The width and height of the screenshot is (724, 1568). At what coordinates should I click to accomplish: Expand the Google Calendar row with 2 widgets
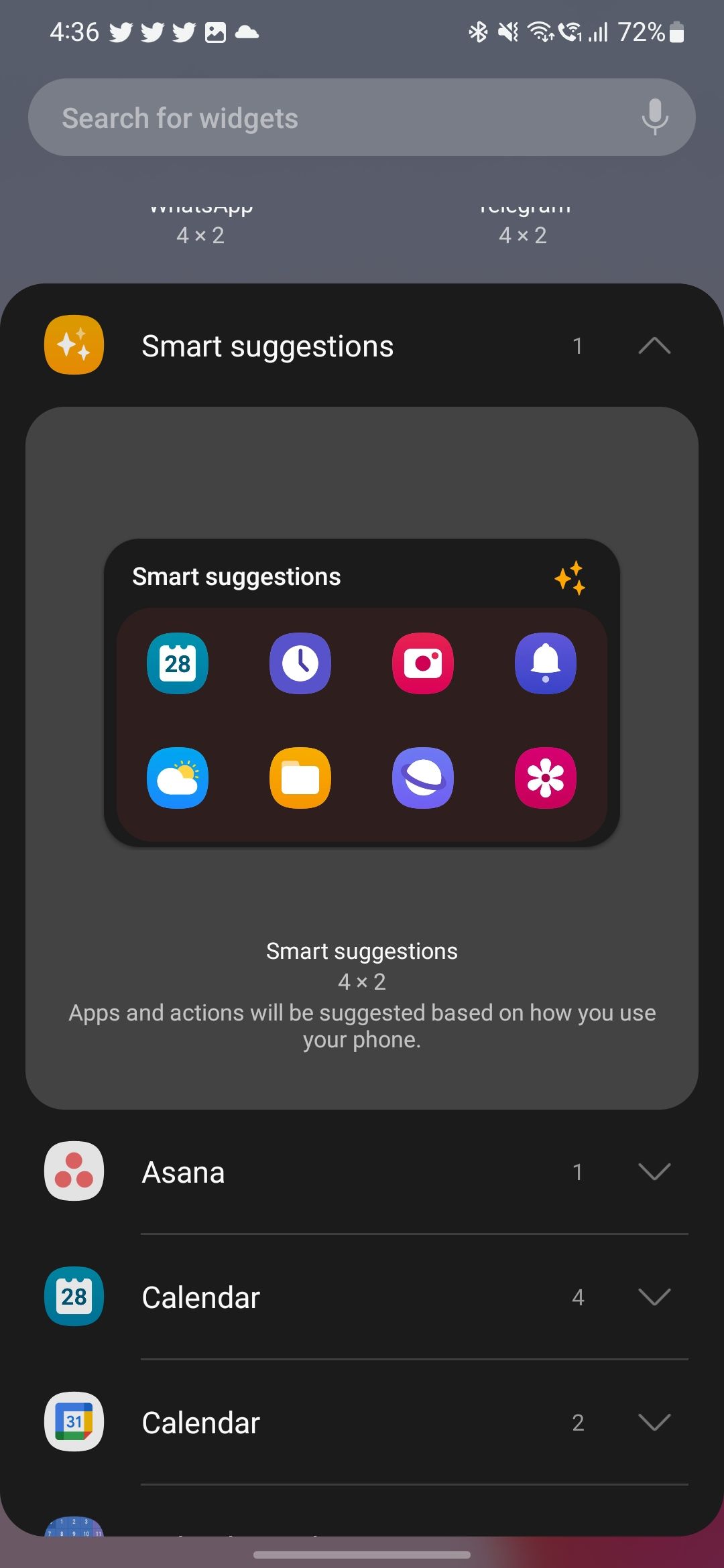coord(654,1422)
